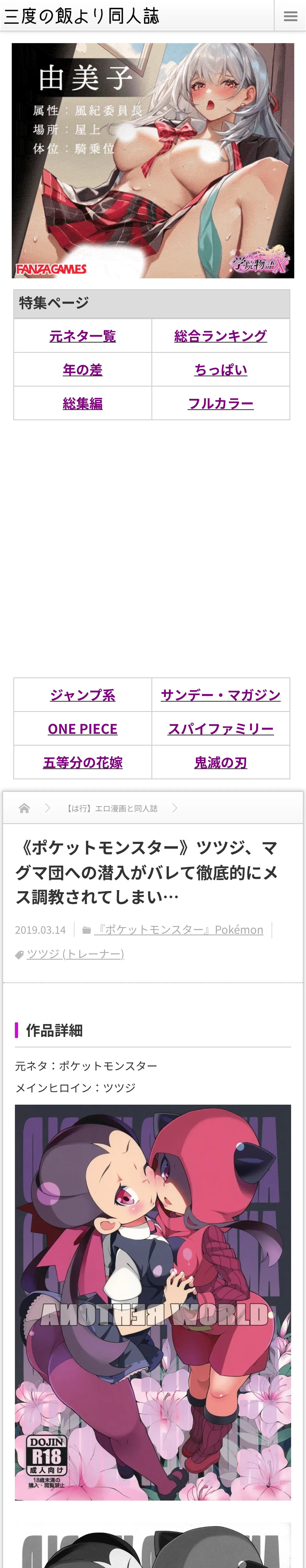Open the フルカラー link
The width and height of the screenshot is (306, 1568).
[x=221, y=403]
